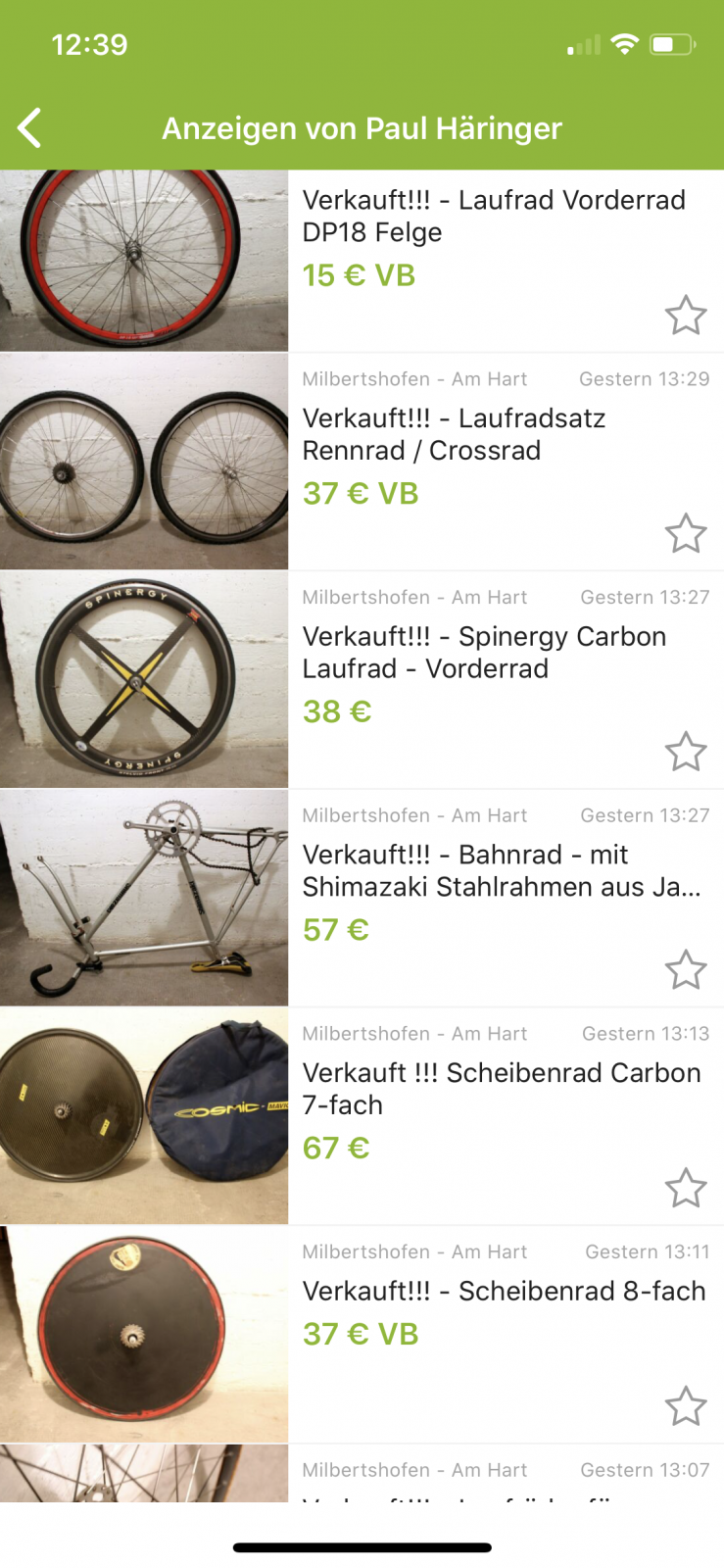This screenshot has width=724, height=1568.
Task: Star the Laufradsatz Rennrad / Crossrad ad
Action: pos(685,534)
